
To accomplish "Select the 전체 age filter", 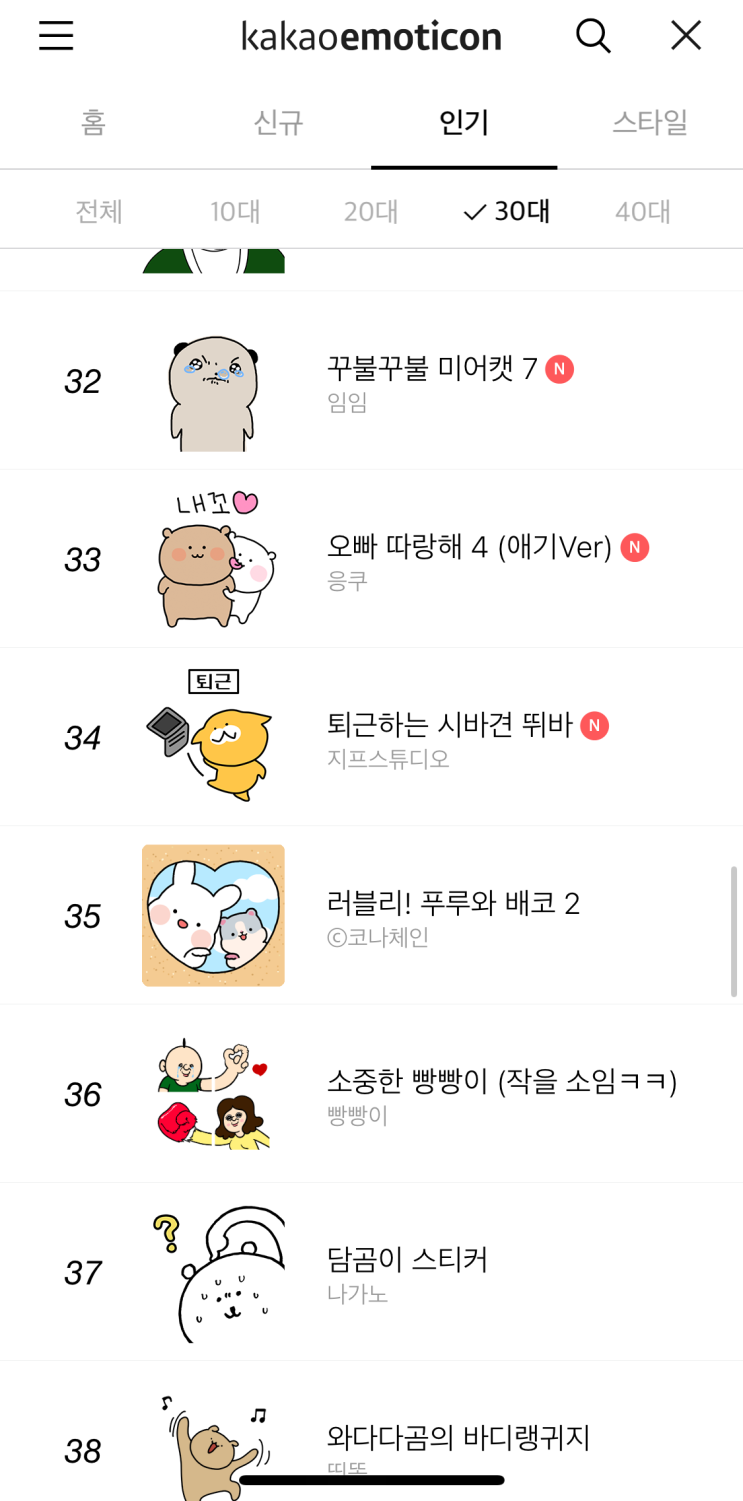I will click(x=99, y=212).
